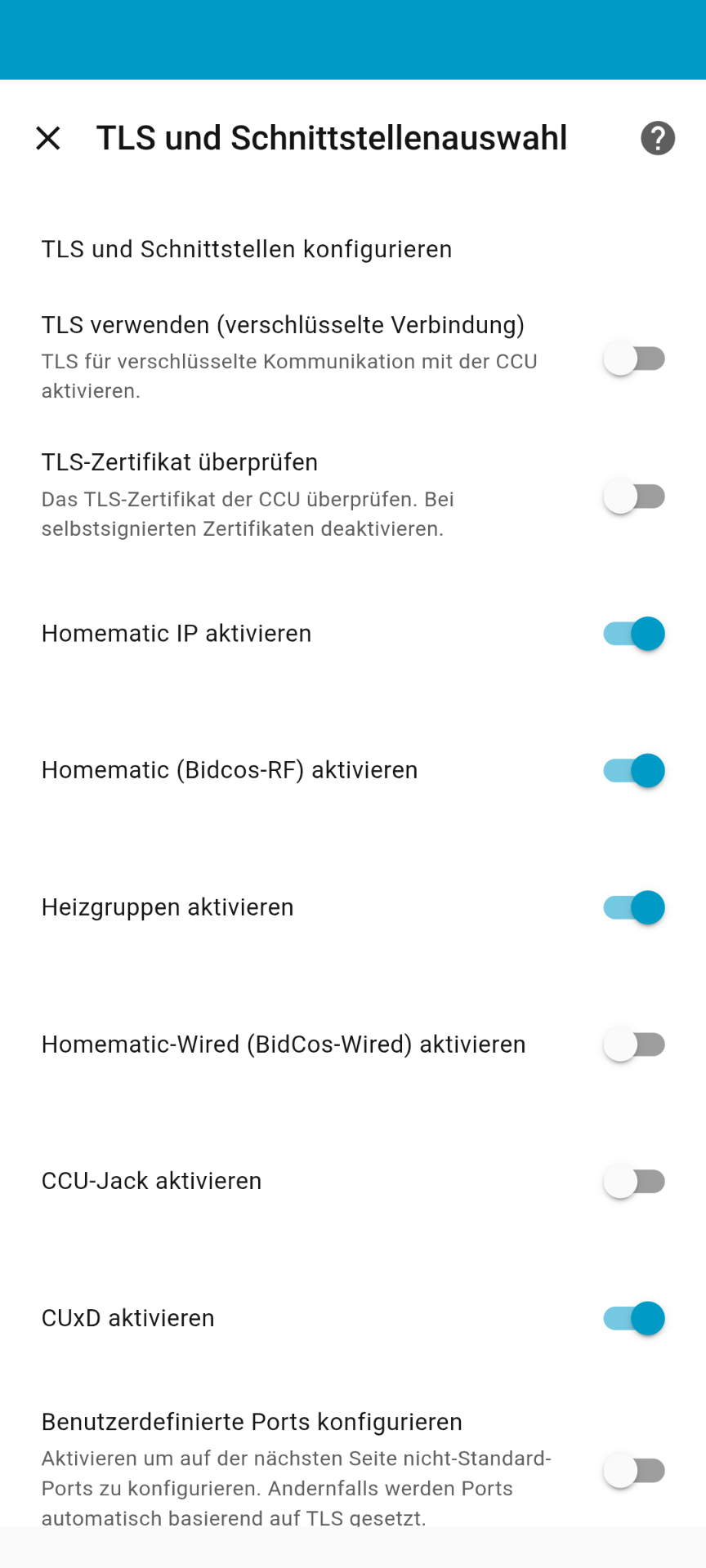
Task: Turn on CCU-Jack aktivieren
Action: pyautogui.click(x=634, y=1181)
